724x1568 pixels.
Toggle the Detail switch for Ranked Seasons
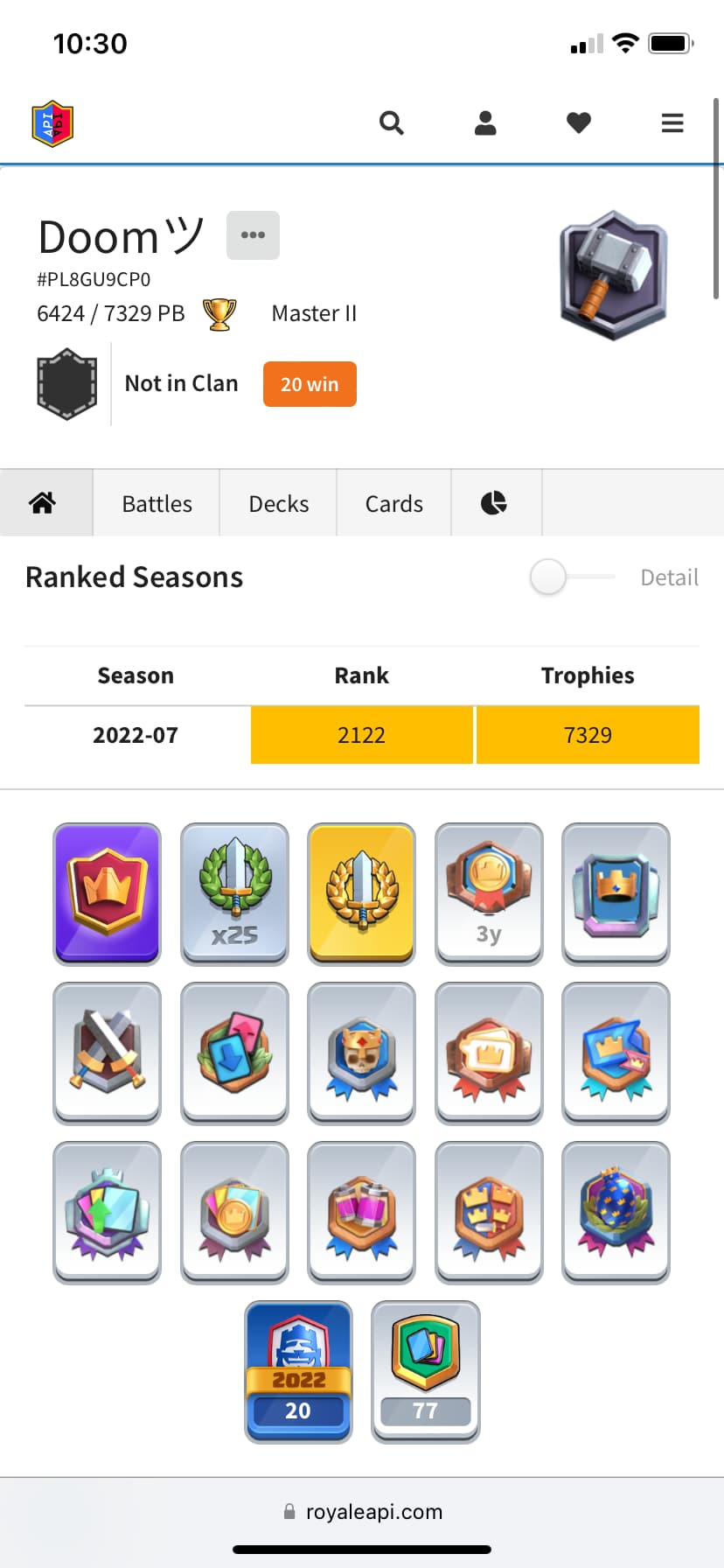[573, 577]
